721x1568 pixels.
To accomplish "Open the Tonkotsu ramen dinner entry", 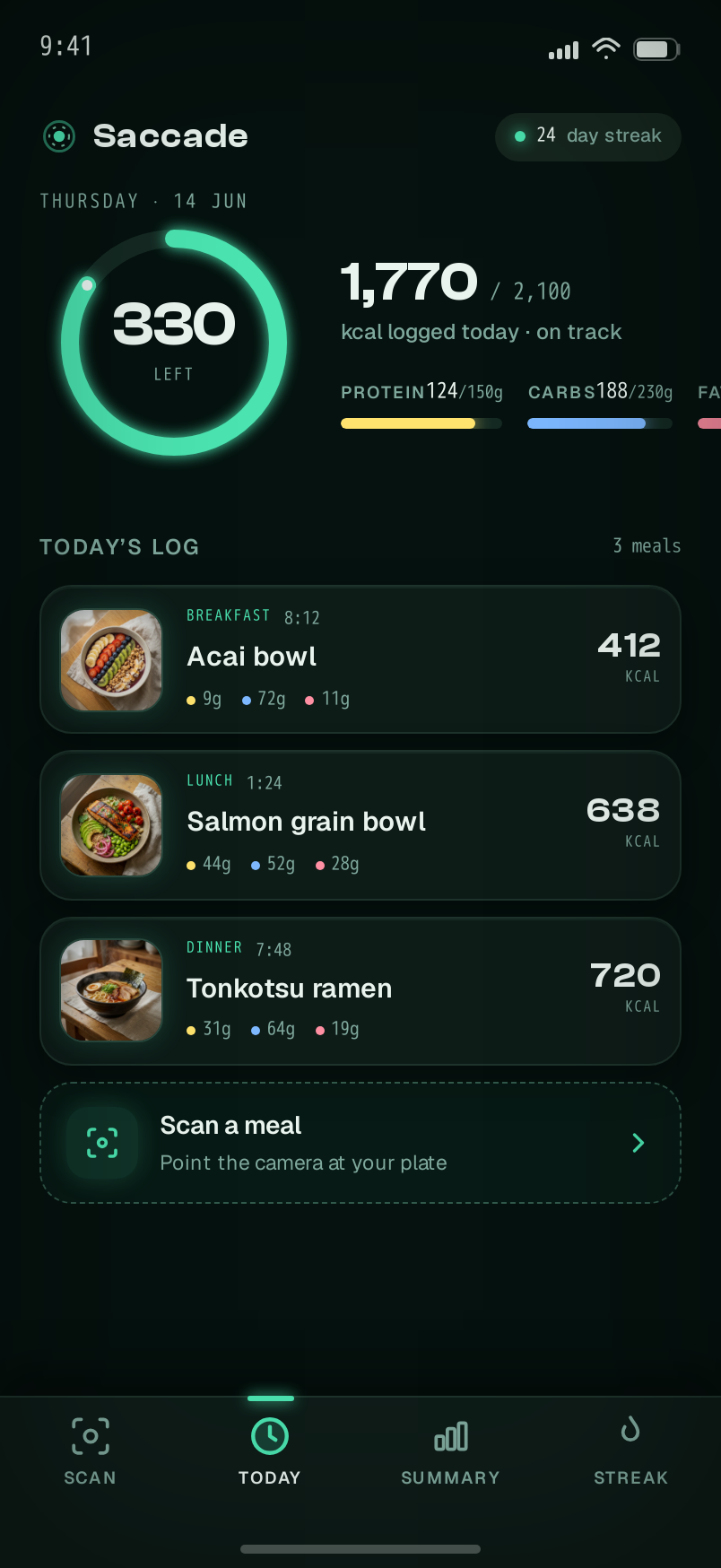I will pos(360,991).
